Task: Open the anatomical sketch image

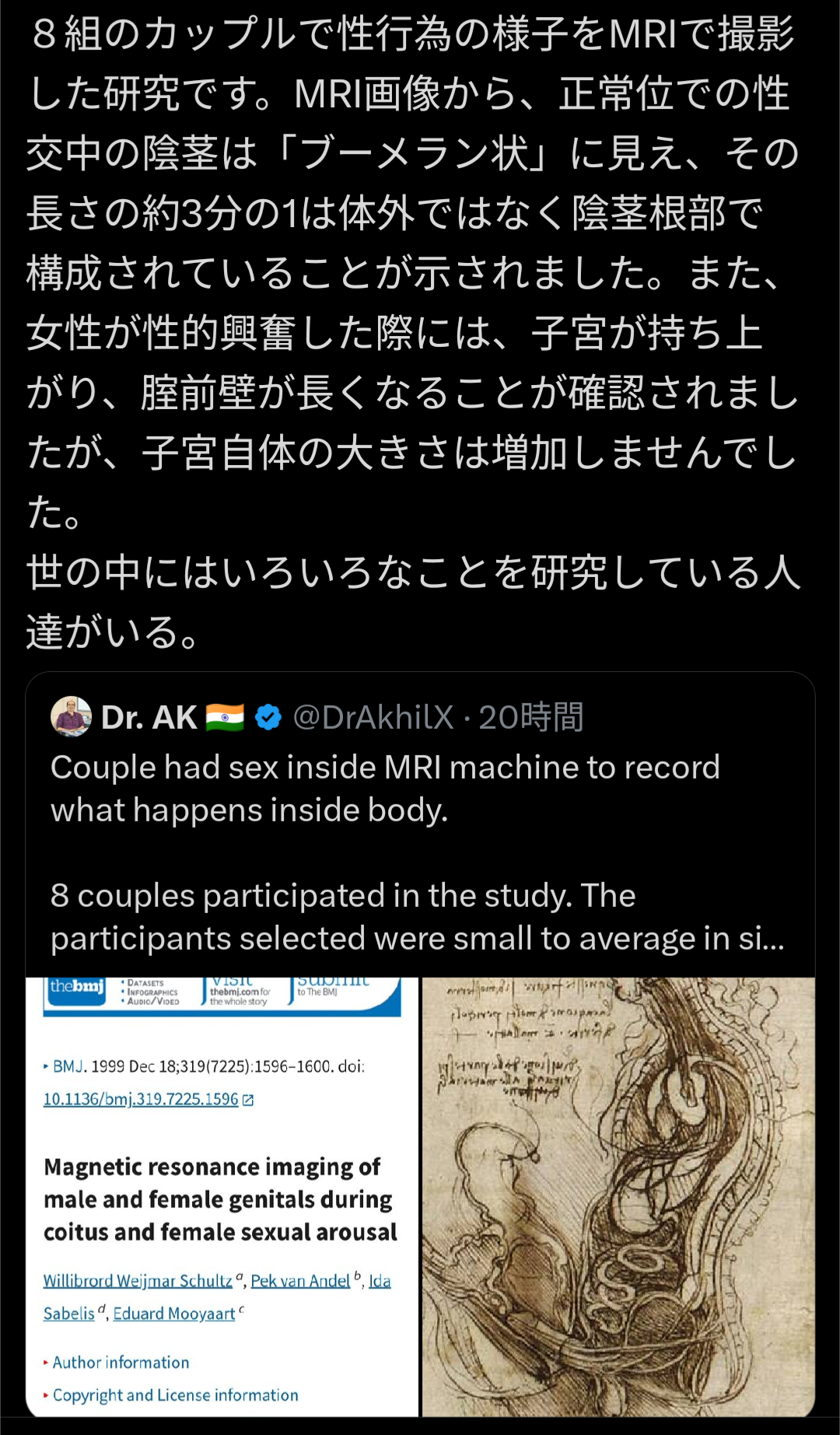Action: tap(618, 1196)
